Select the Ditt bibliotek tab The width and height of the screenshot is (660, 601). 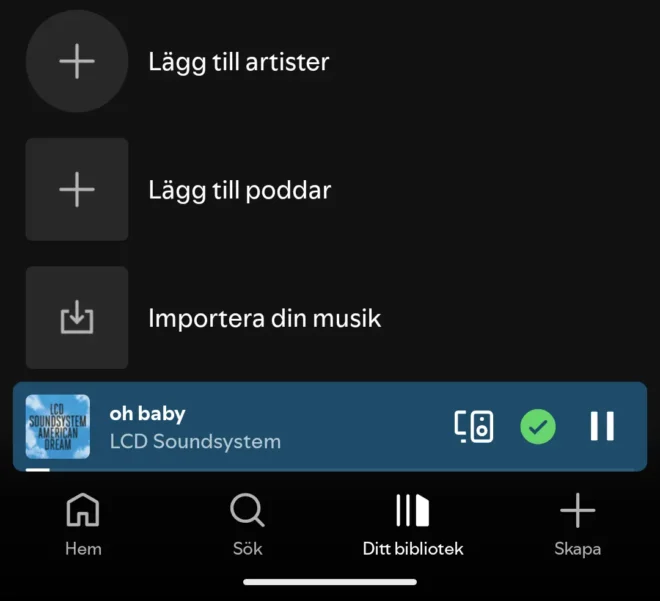tap(413, 526)
